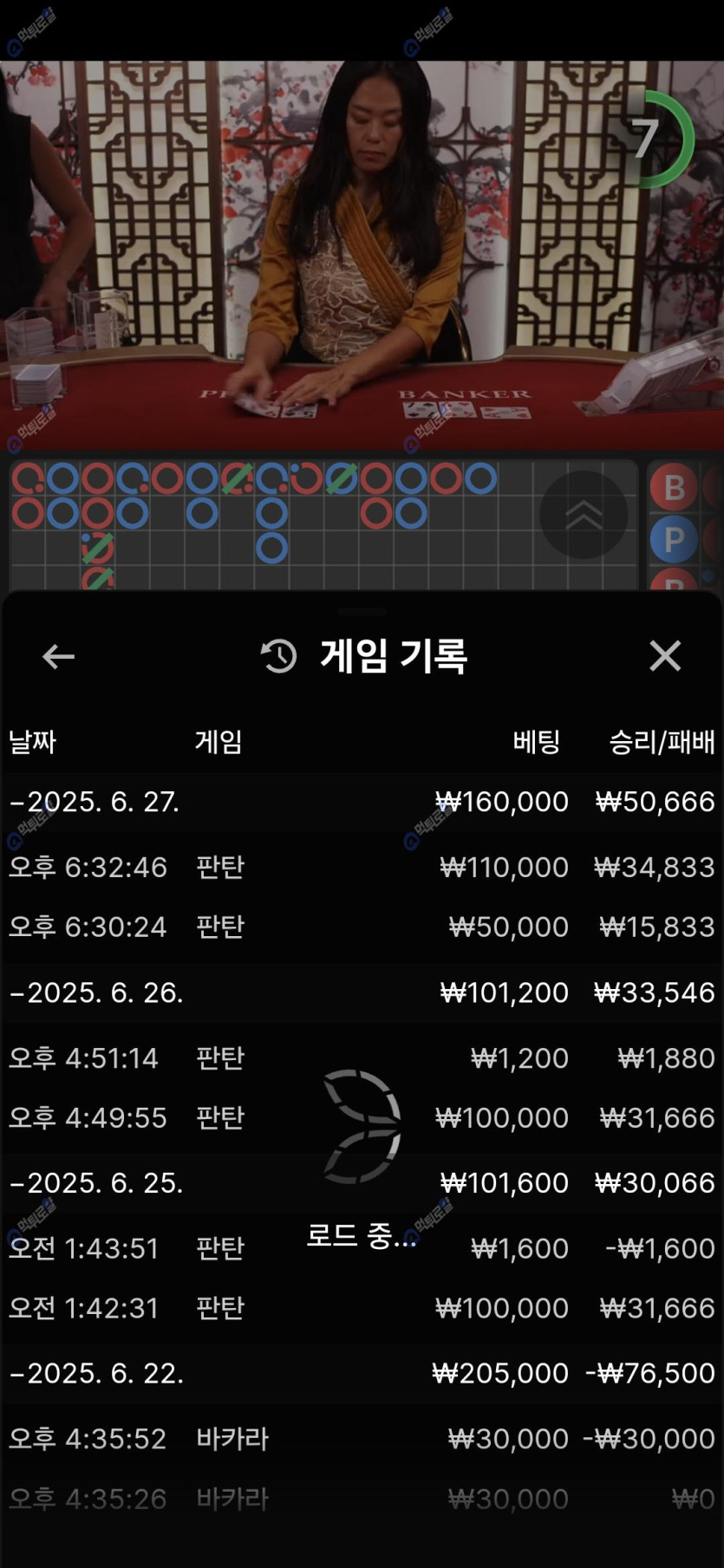The height and width of the screenshot is (1568, 724).
Task: Expand the roadmap with the double chevron
Action: click(584, 515)
